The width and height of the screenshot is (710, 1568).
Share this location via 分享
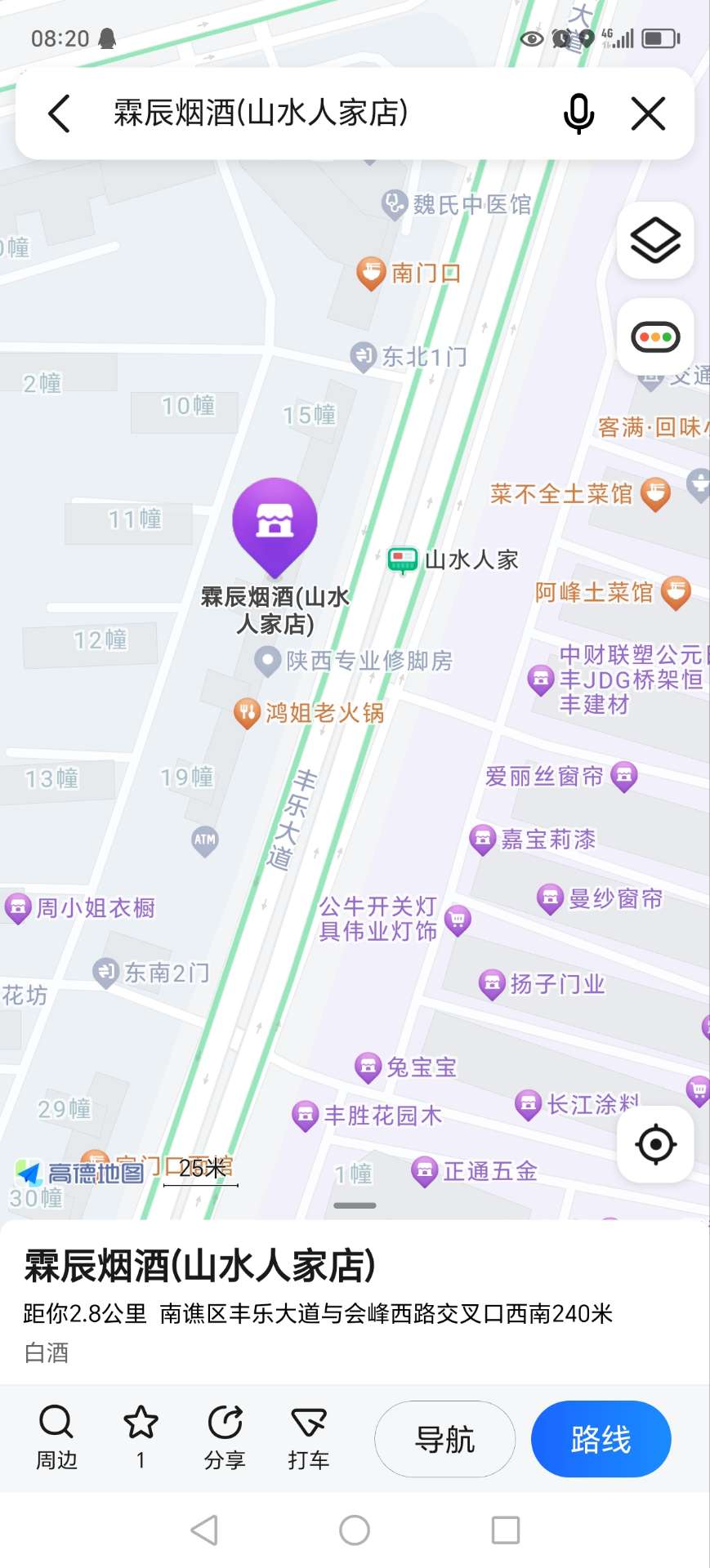(x=225, y=1437)
